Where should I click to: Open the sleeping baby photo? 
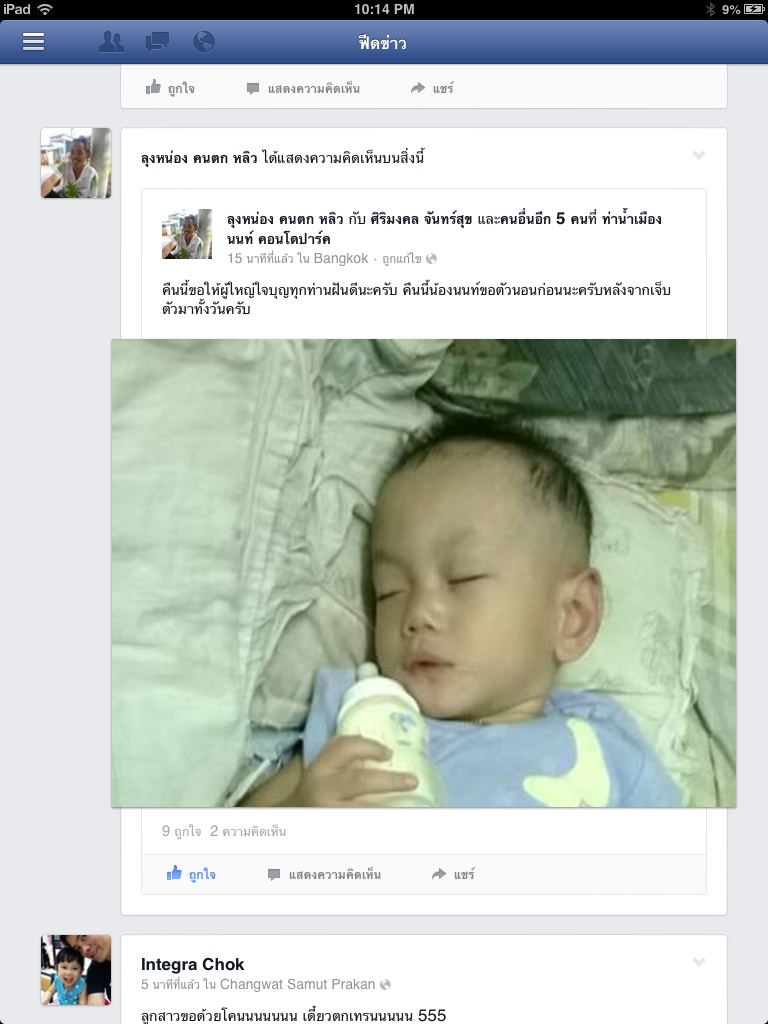(x=423, y=572)
